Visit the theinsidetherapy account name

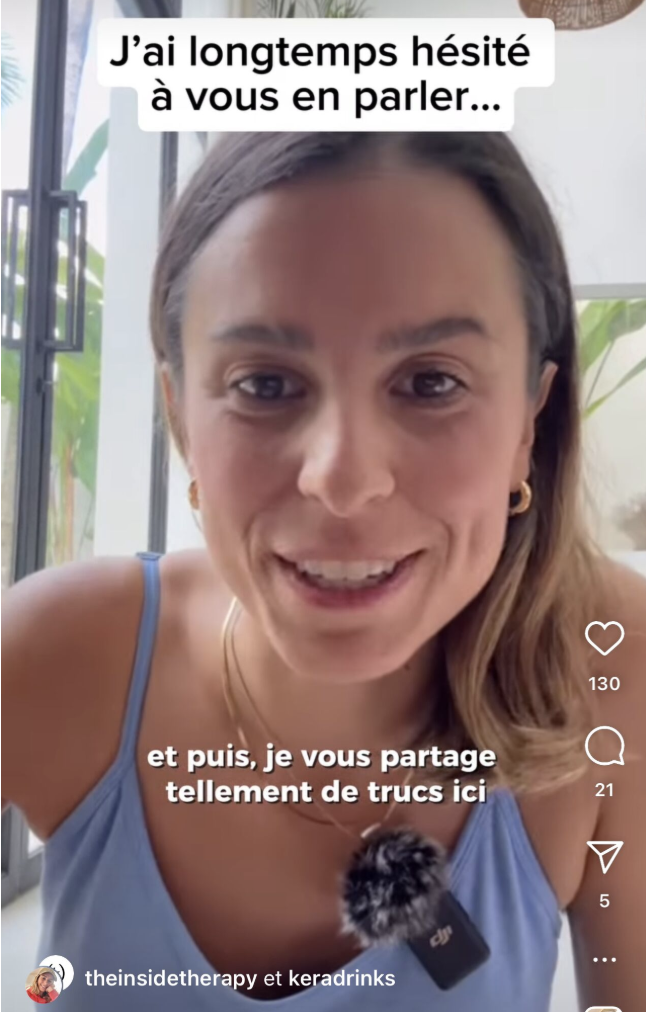point(171,979)
